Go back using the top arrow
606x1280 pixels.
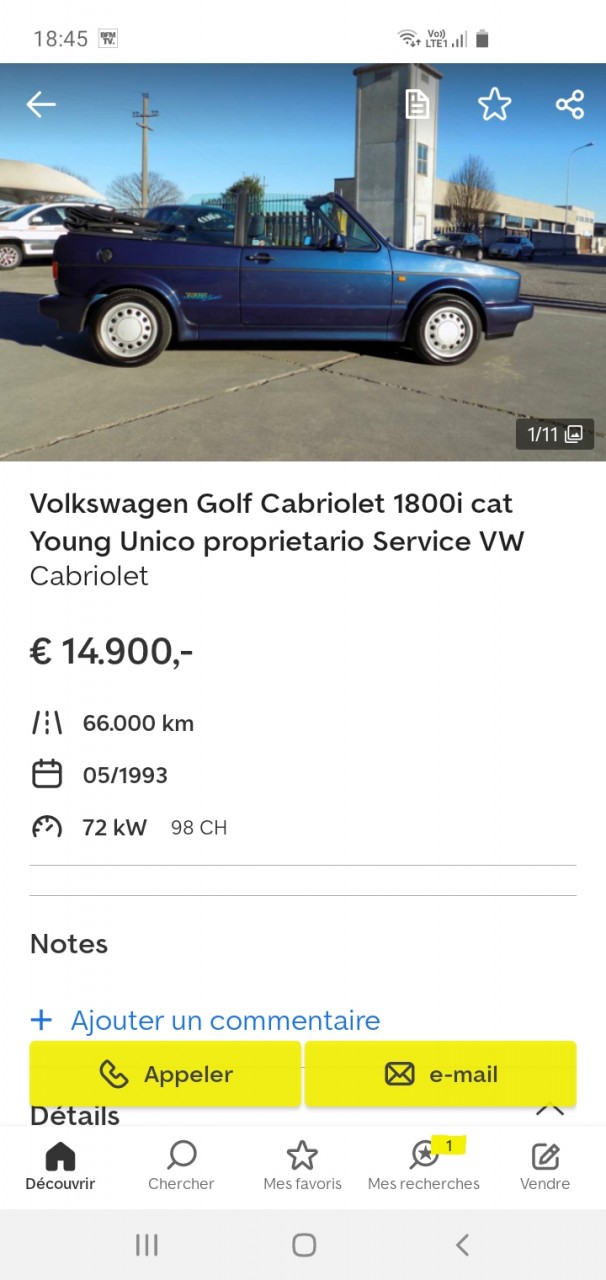click(x=41, y=104)
